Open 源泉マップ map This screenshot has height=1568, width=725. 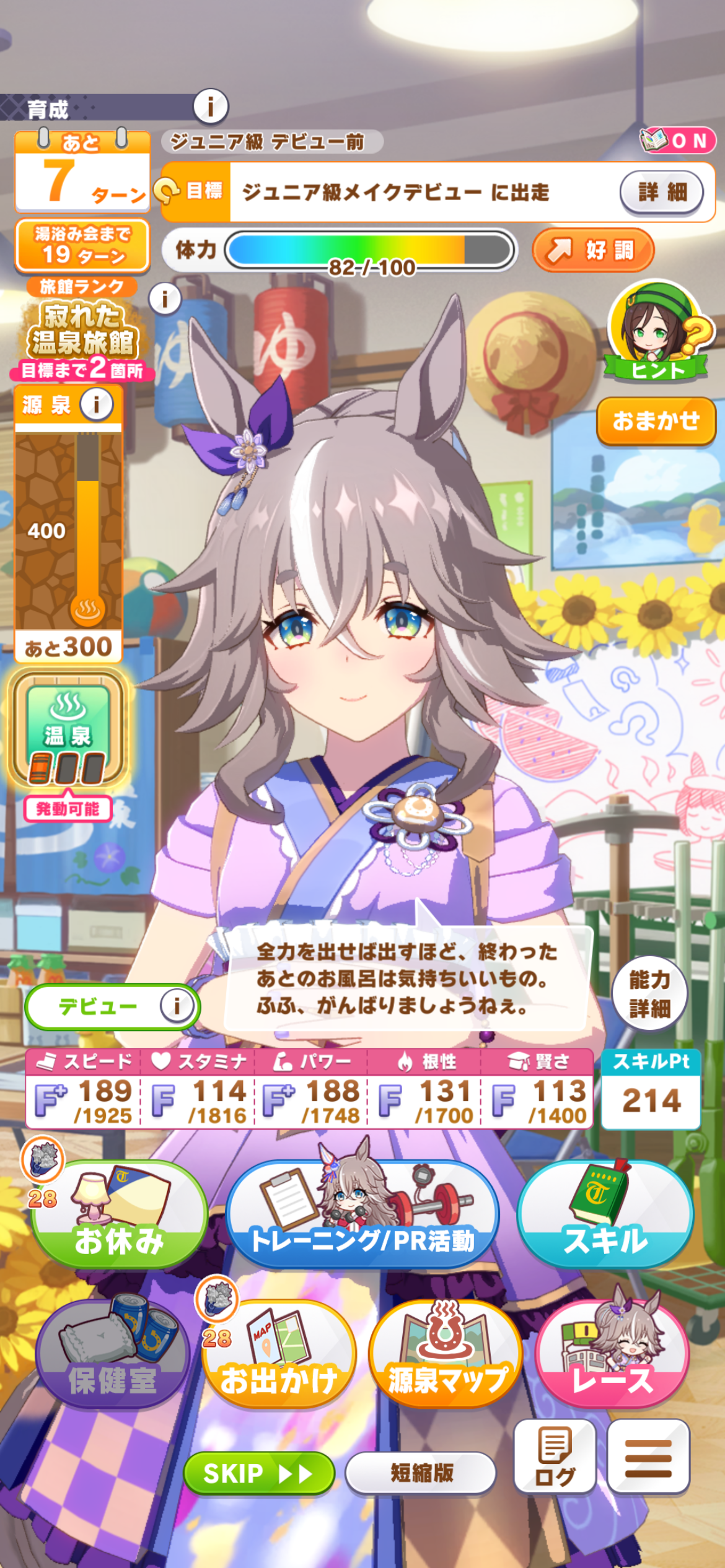pyautogui.click(x=446, y=1356)
